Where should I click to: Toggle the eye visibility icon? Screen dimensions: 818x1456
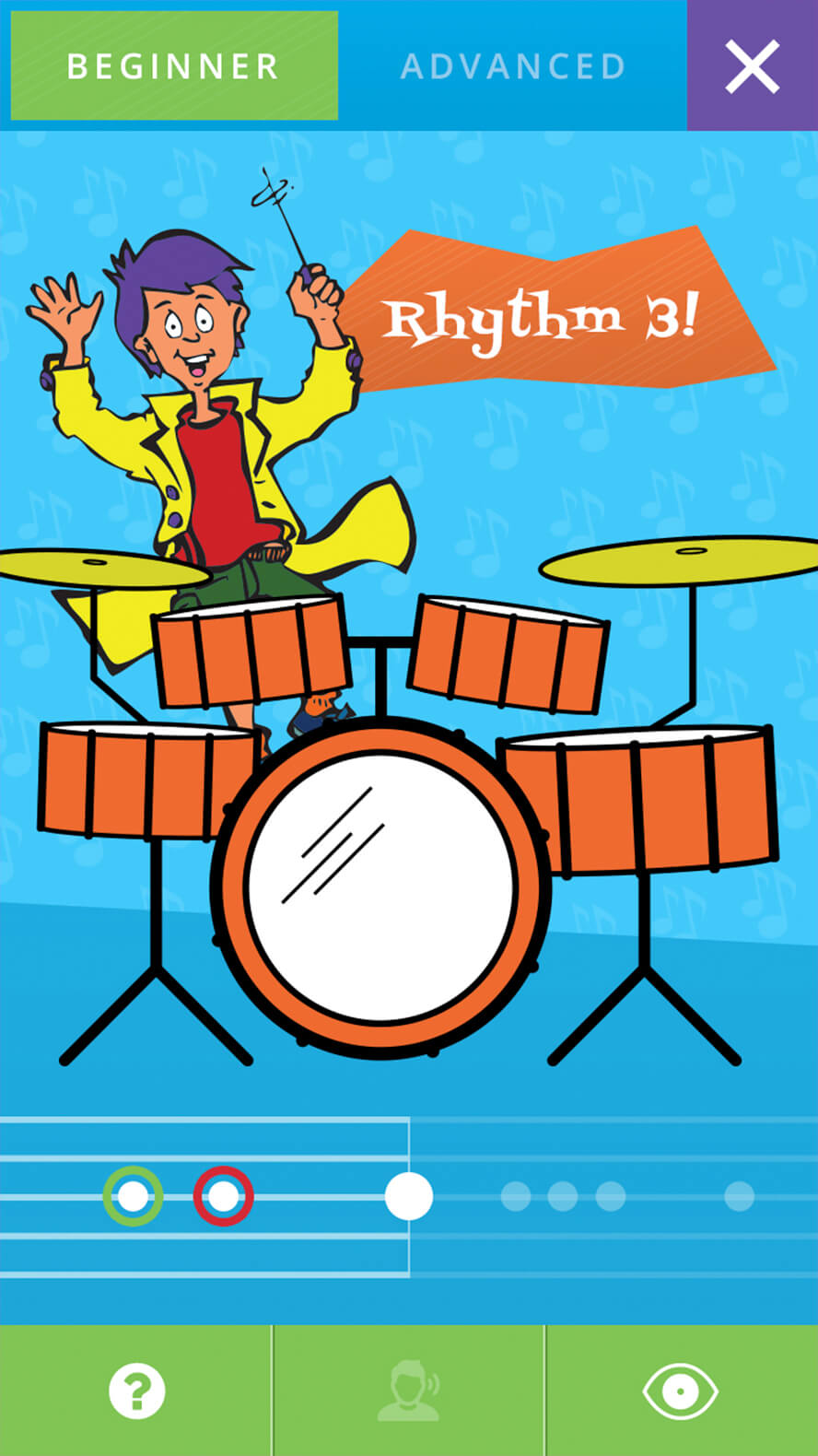pos(681,1391)
